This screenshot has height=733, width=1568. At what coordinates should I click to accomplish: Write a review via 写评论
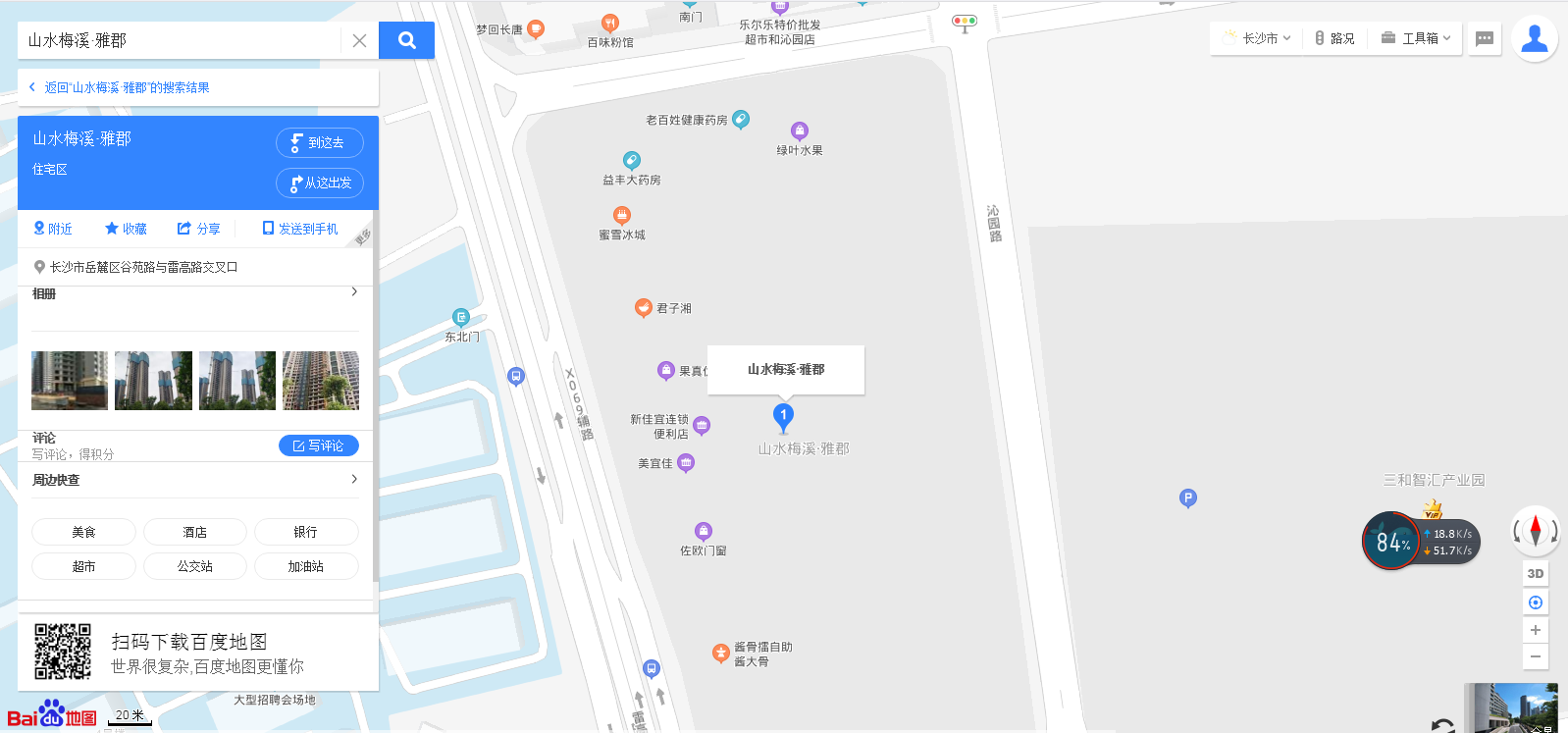tap(319, 445)
